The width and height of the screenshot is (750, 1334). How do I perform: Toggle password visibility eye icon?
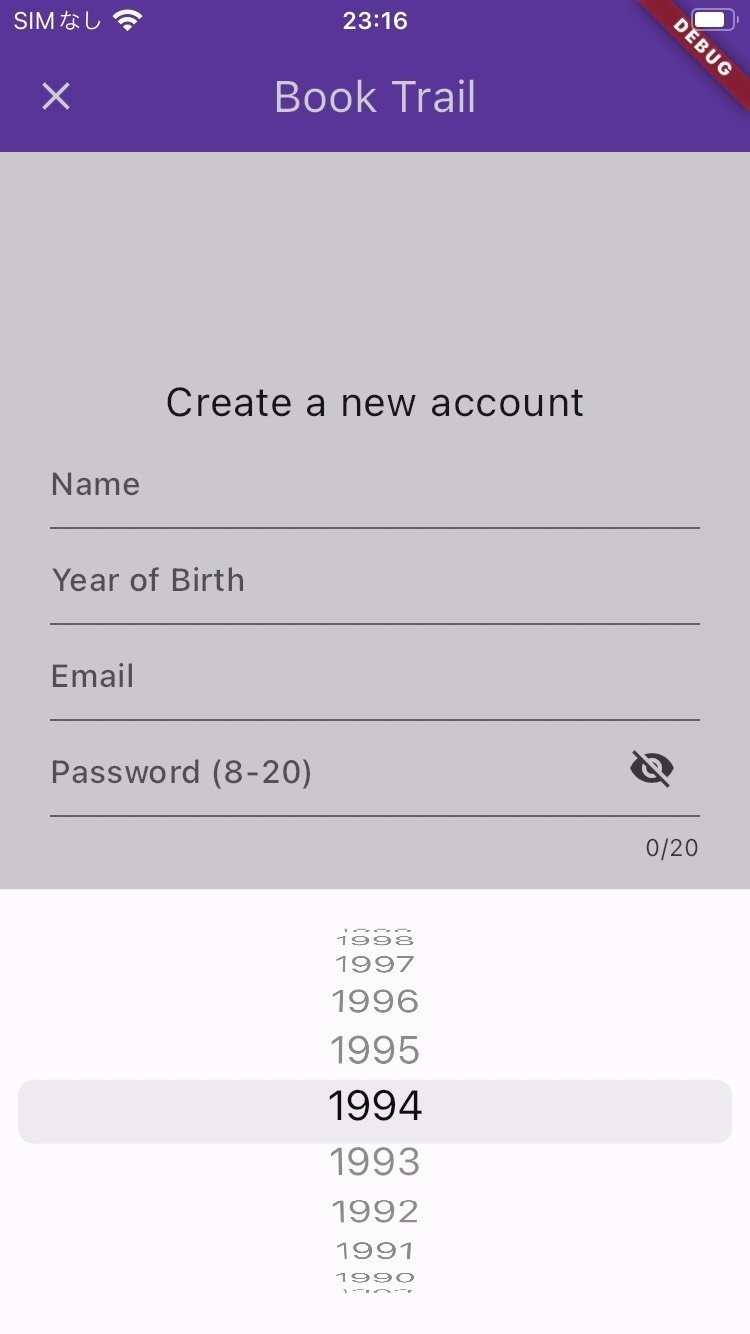pyautogui.click(x=652, y=769)
